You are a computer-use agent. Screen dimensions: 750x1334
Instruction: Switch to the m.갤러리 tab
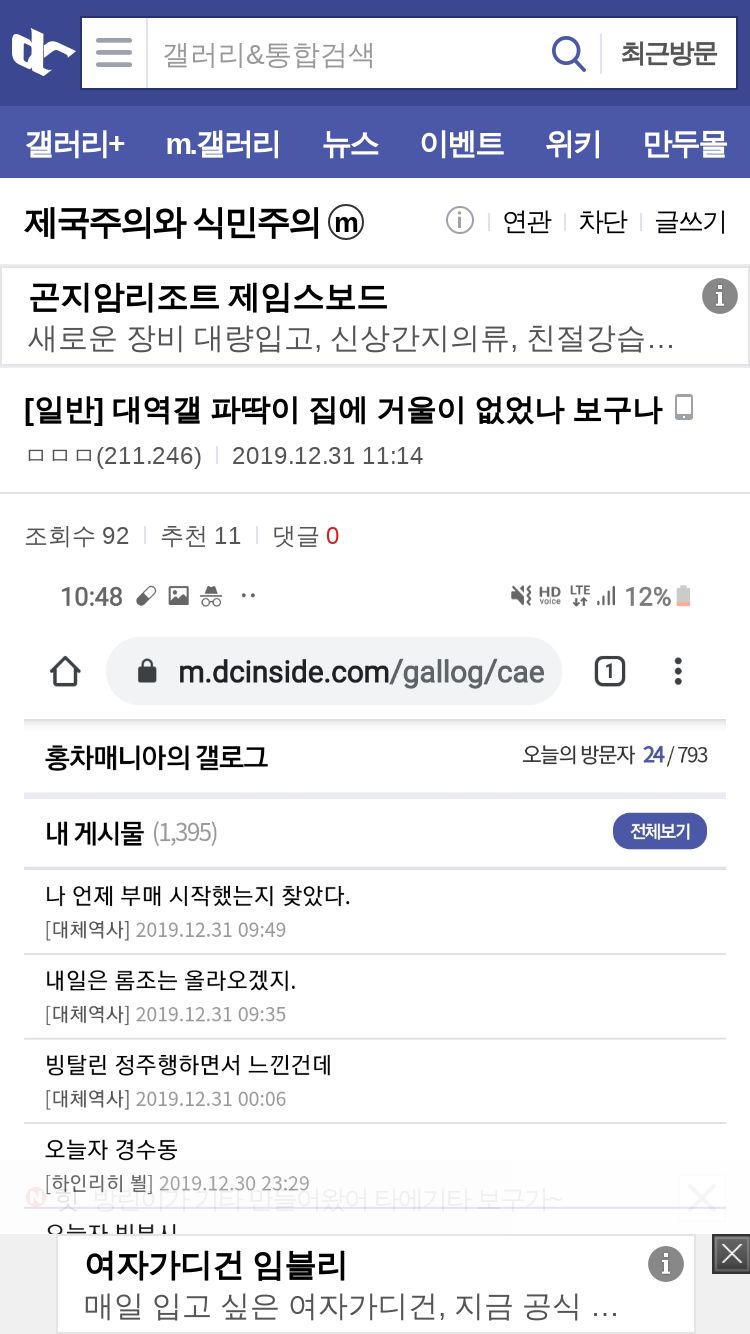[223, 143]
